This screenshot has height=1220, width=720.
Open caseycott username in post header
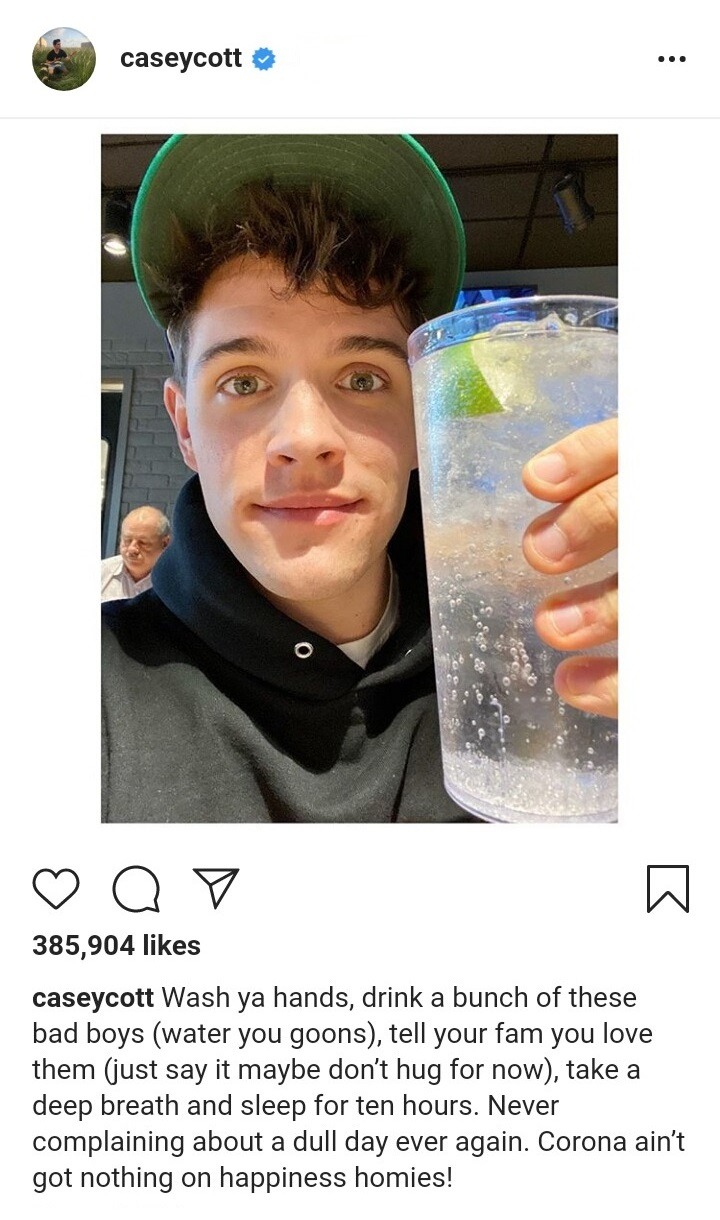point(181,59)
